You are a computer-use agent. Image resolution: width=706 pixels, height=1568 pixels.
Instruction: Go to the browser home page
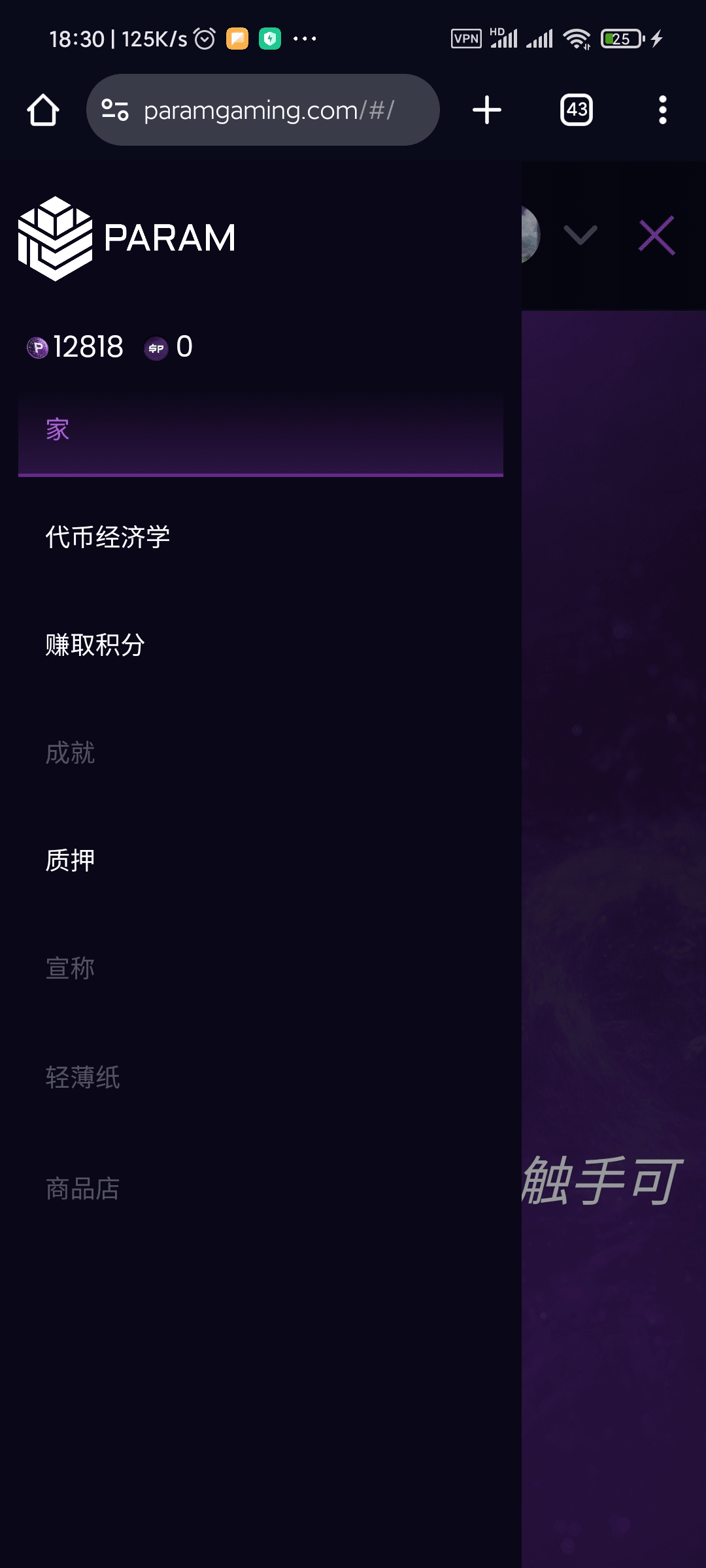tap(43, 110)
